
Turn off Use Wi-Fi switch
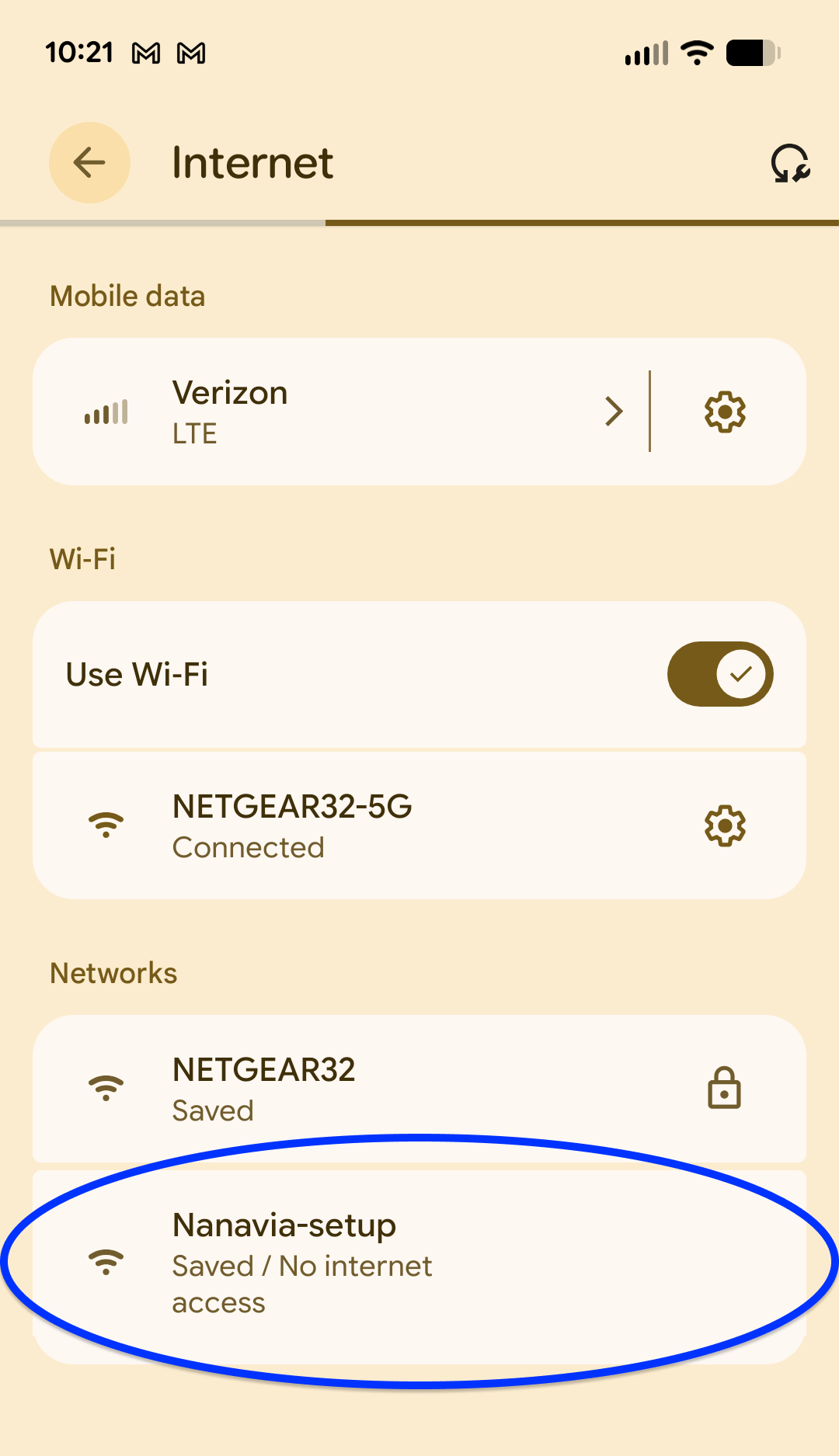pyautogui.click(x=719, y=674)
